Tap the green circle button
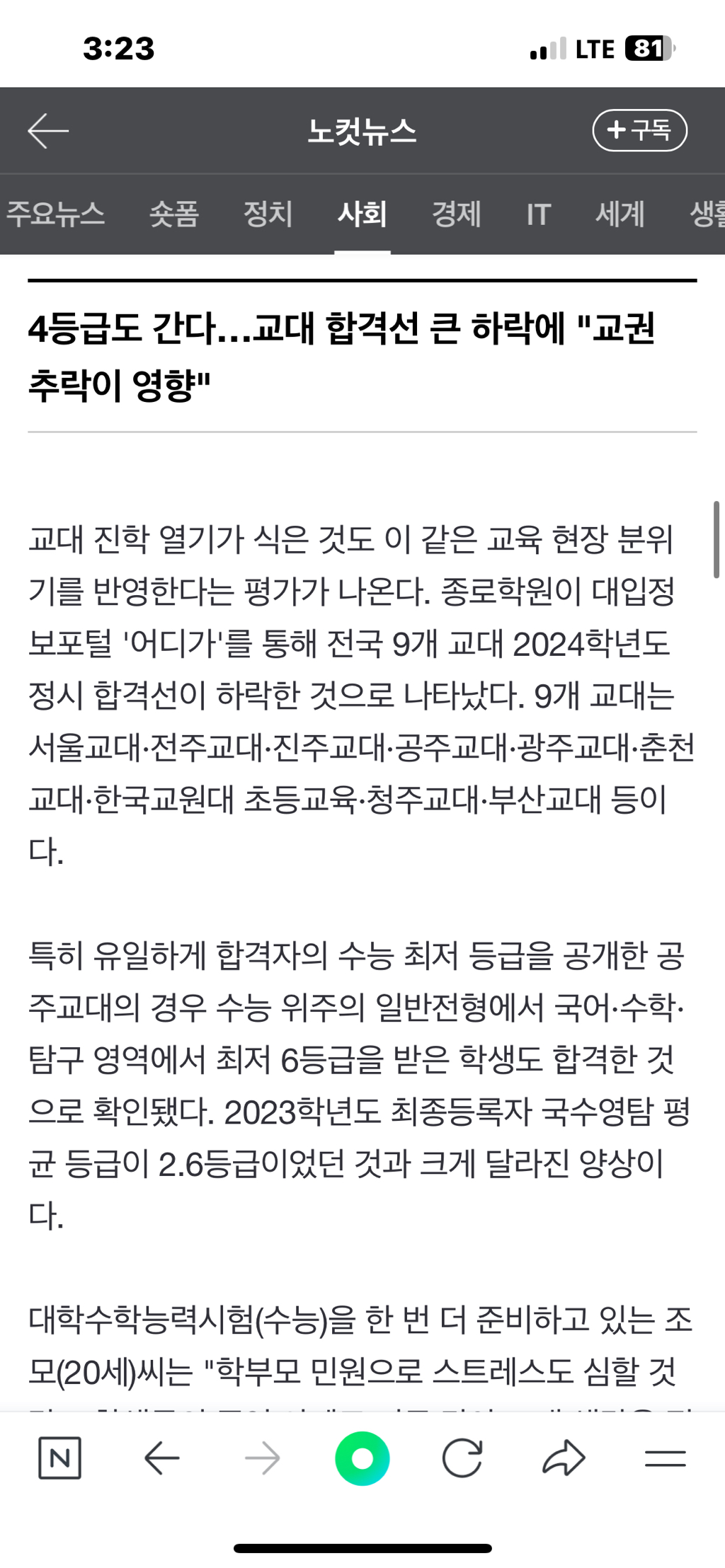The width and height of the screenshot is (725, 1568). [362, 1458]
